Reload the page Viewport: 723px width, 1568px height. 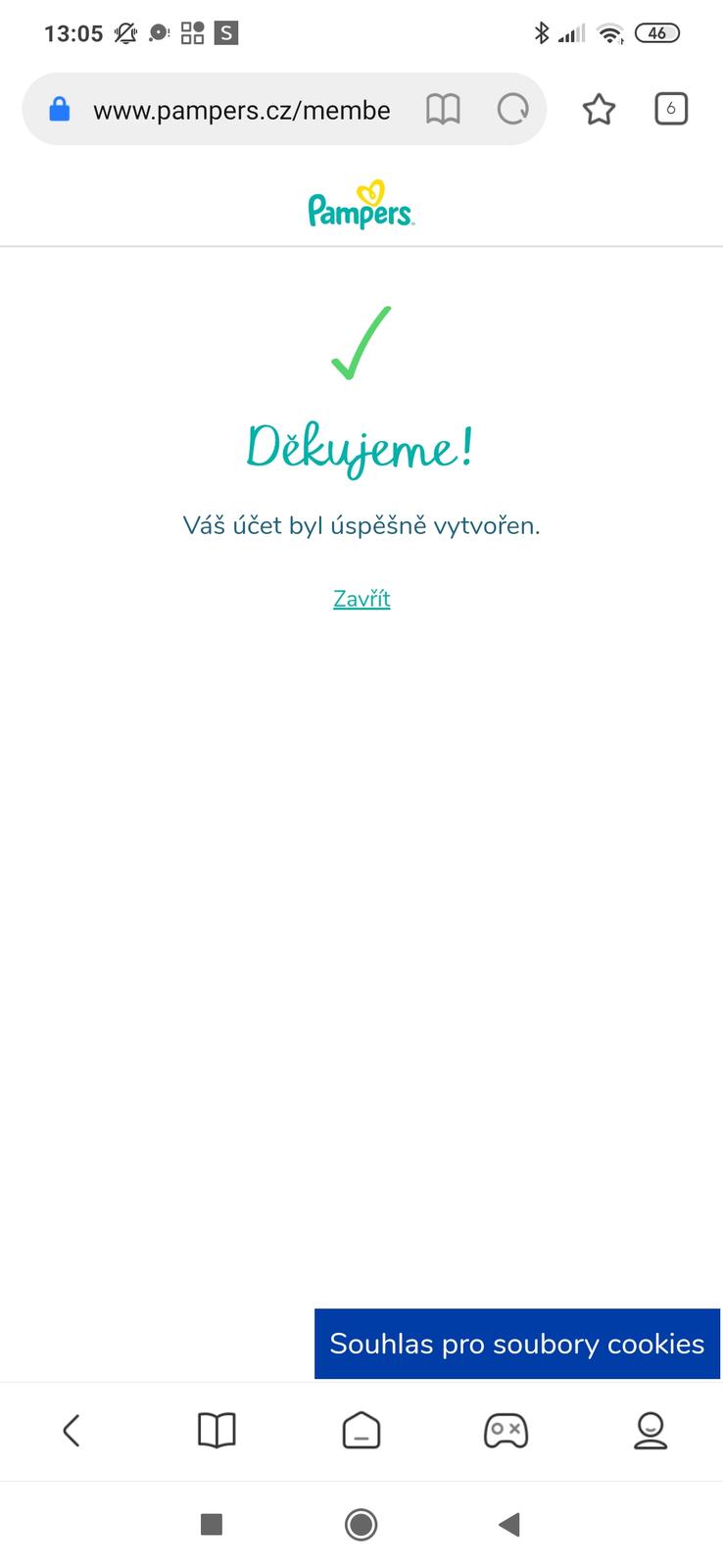tap(512, 110)
